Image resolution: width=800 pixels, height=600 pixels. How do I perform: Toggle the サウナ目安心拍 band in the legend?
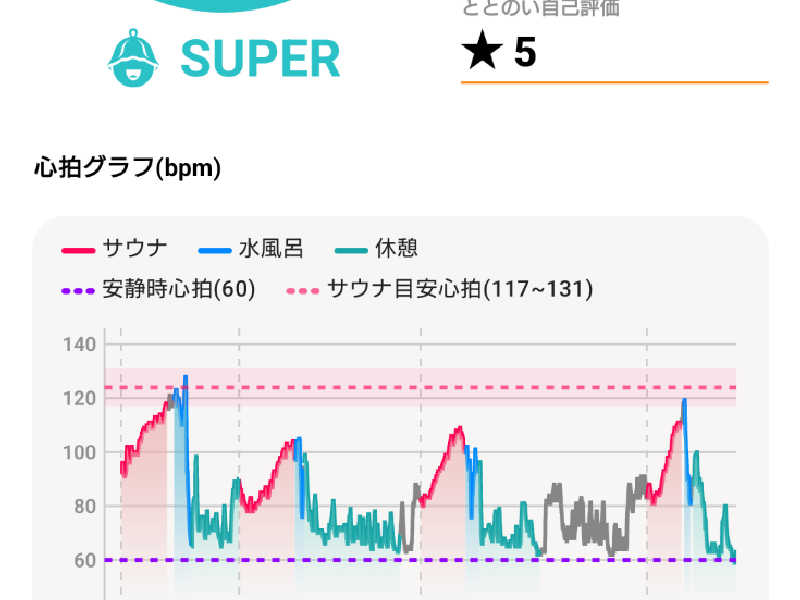[x=440, y=290]
